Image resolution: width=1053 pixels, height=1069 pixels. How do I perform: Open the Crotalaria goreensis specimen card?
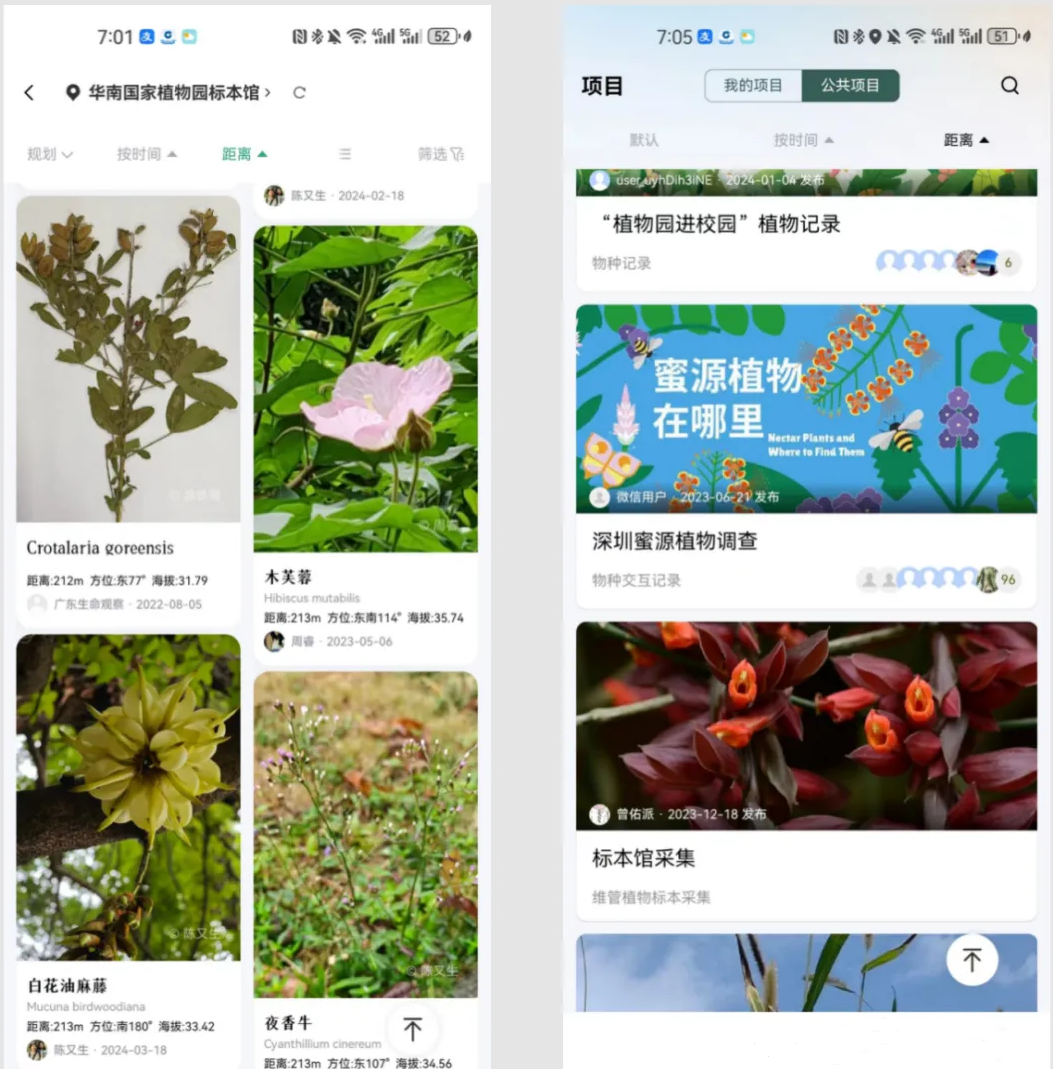point(128,400)
